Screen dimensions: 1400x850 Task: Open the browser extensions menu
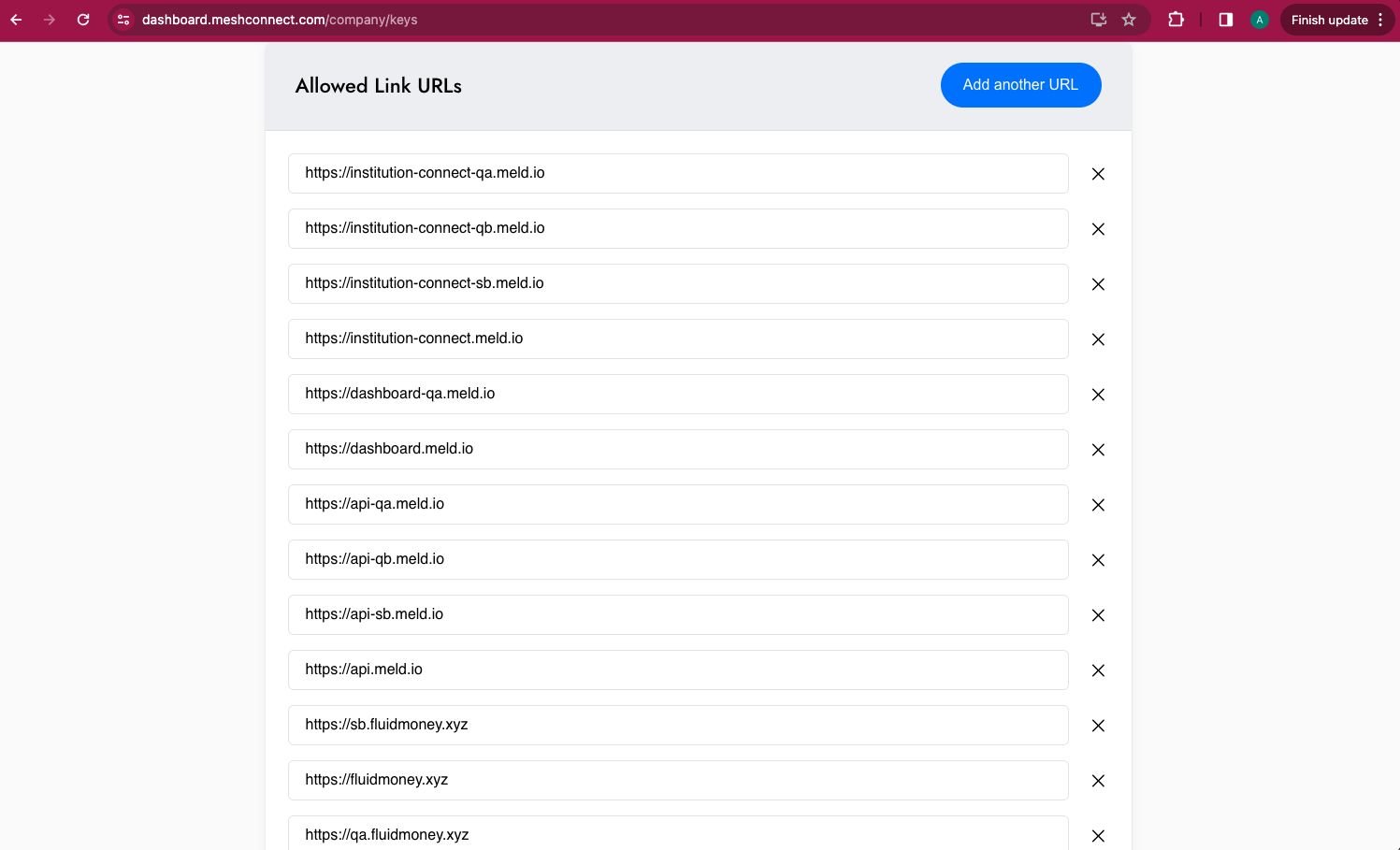(1176, 20)
